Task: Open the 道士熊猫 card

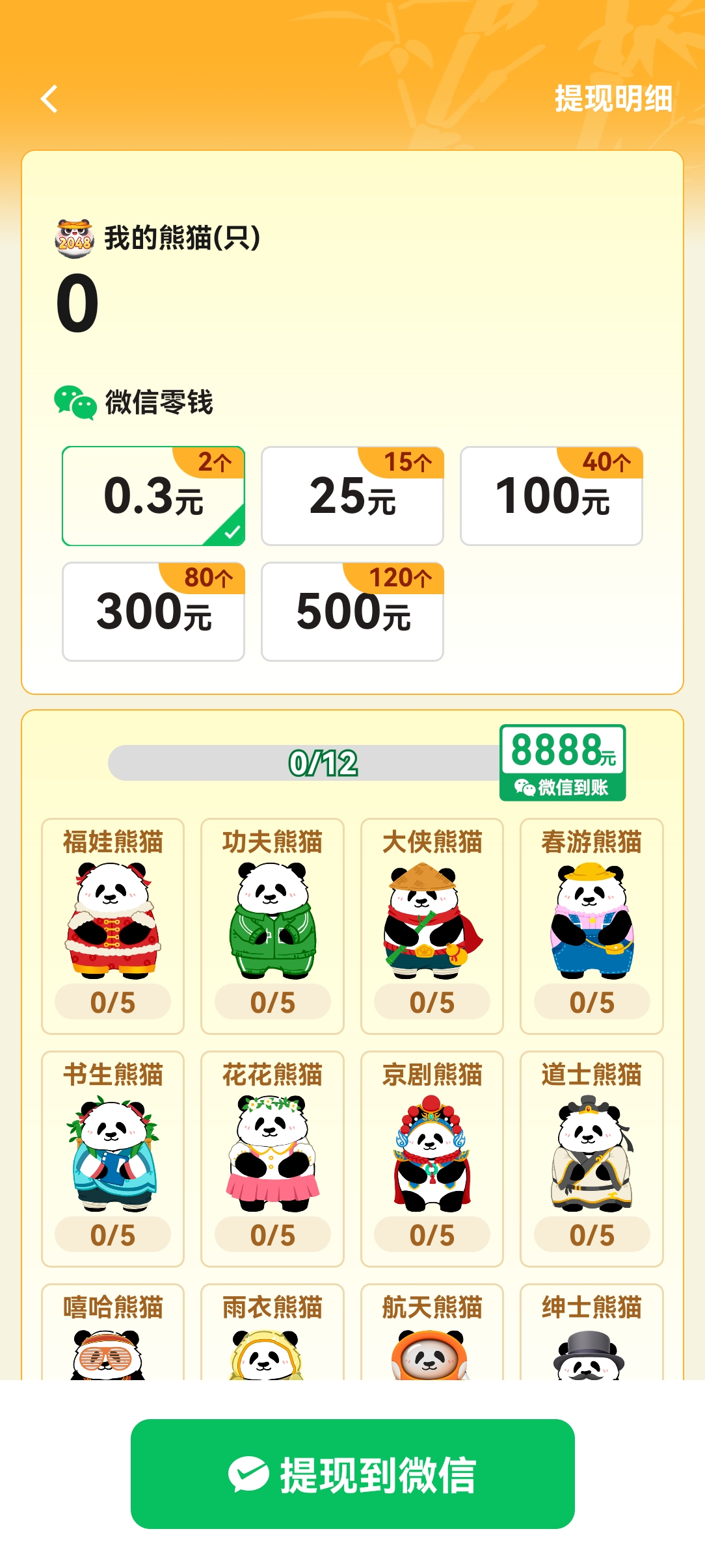Action: (592, 1158)
